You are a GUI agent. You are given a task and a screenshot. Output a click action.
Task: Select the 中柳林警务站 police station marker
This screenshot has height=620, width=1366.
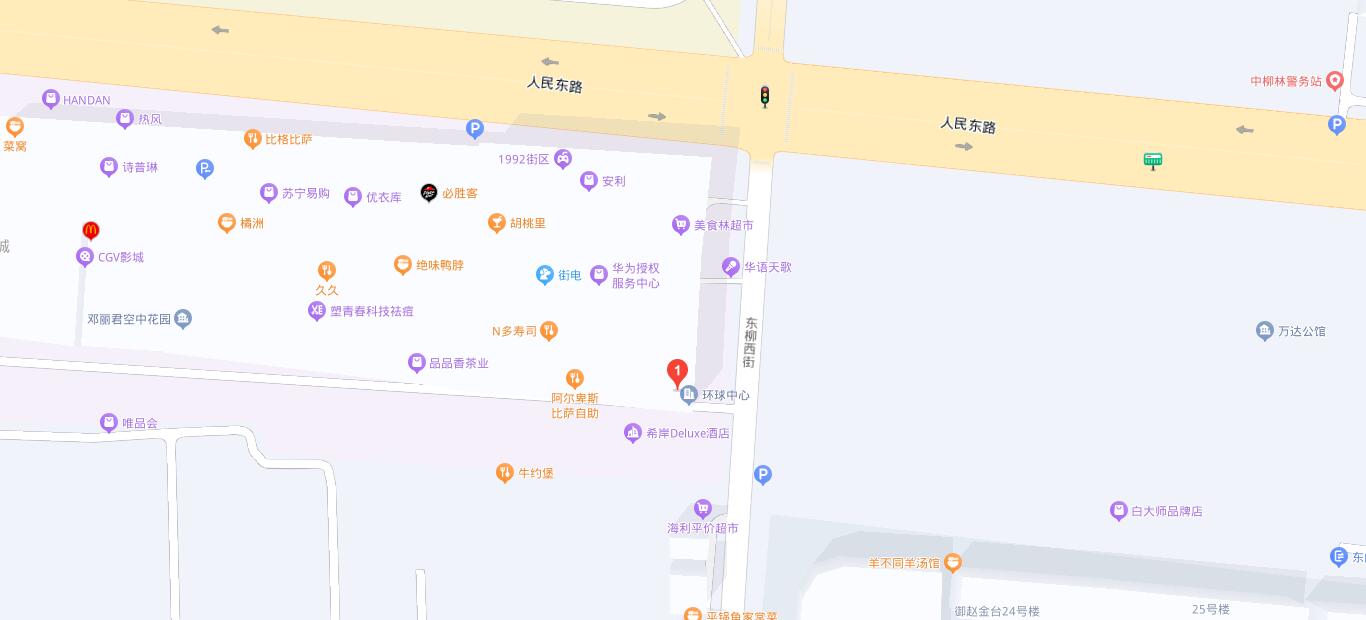pos(1334,81)
